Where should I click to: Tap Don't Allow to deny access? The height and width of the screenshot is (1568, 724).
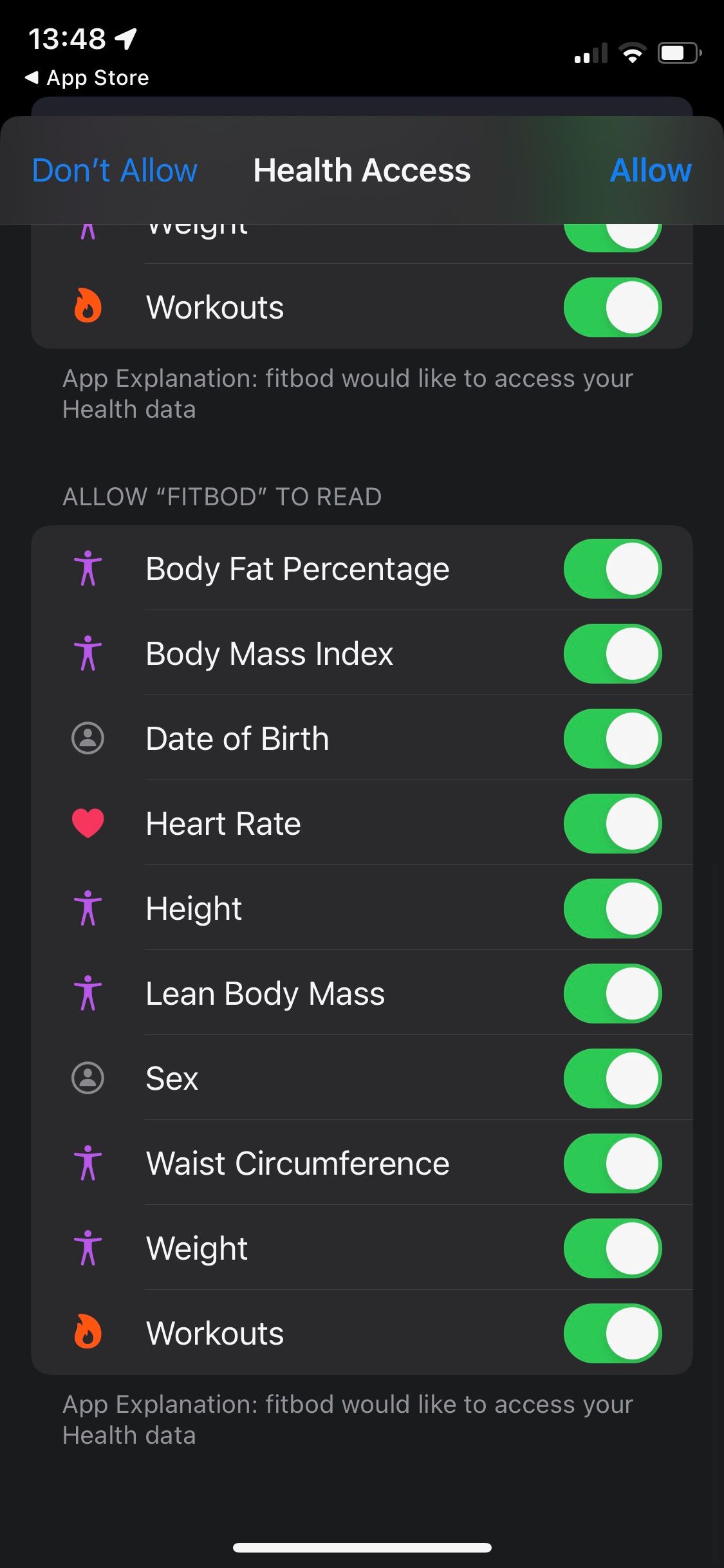click(115, 171)
